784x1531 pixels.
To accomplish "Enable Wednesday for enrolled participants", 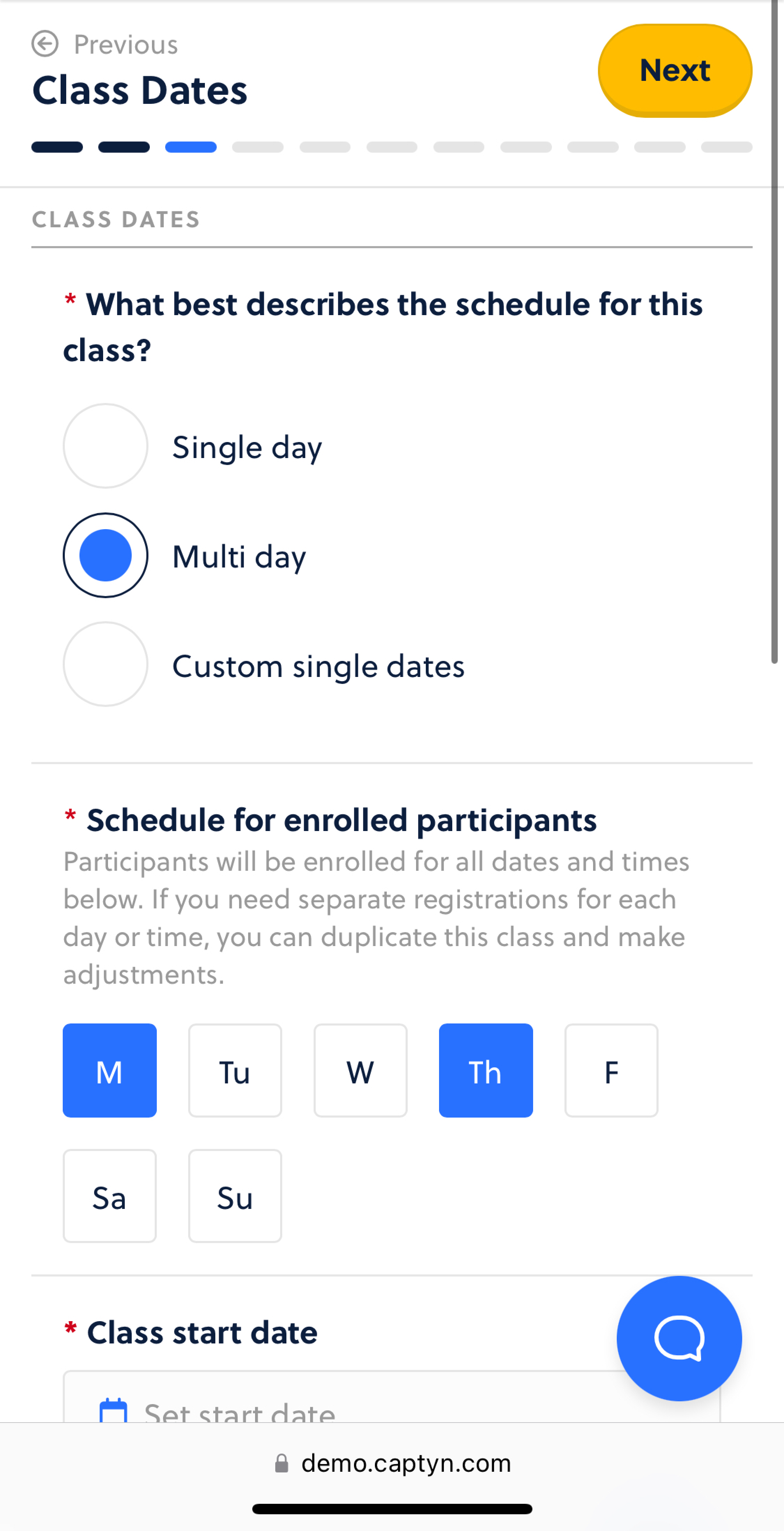I will pos(361,1071).
